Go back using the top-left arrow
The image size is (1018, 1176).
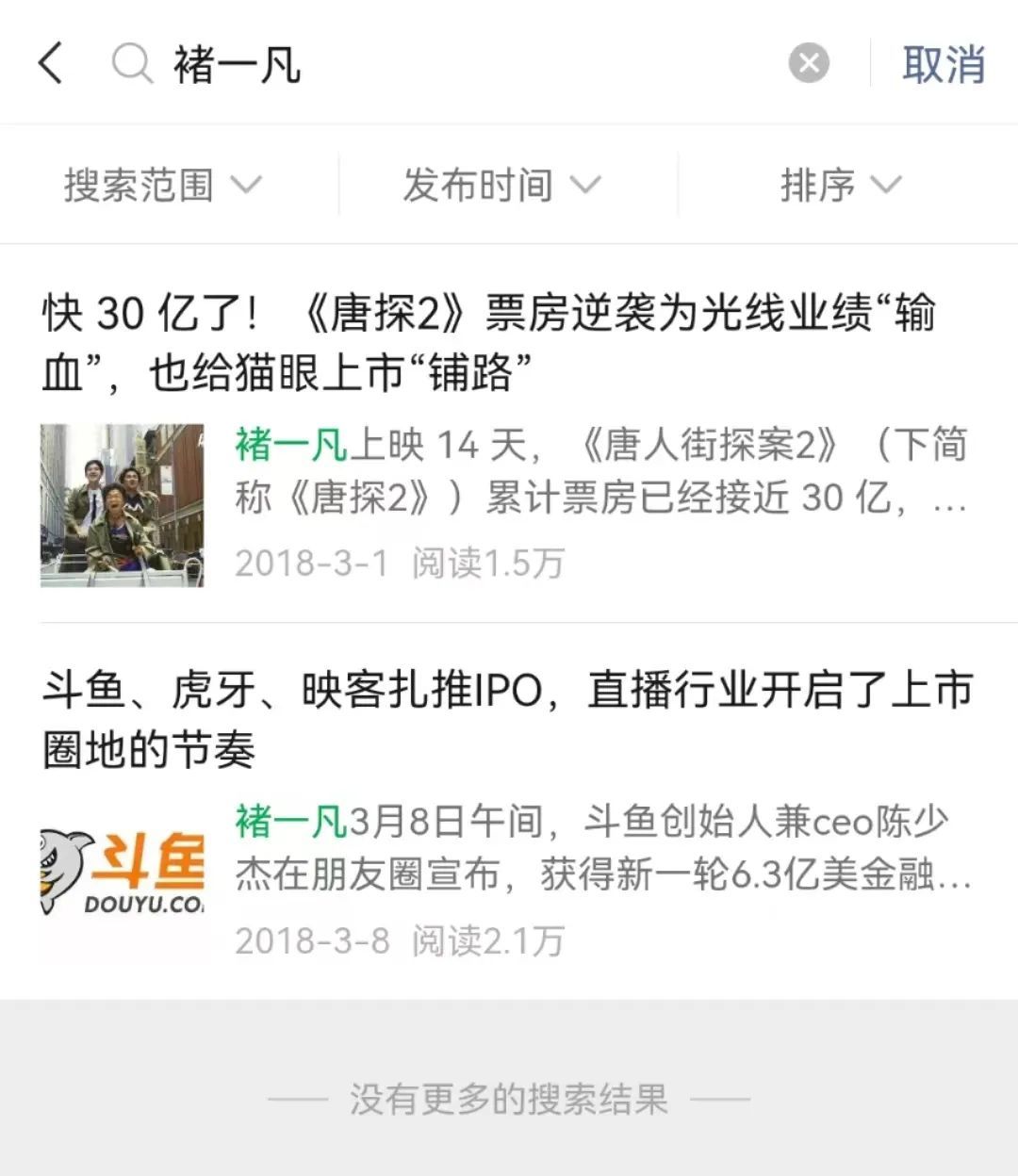pos(52,64)
